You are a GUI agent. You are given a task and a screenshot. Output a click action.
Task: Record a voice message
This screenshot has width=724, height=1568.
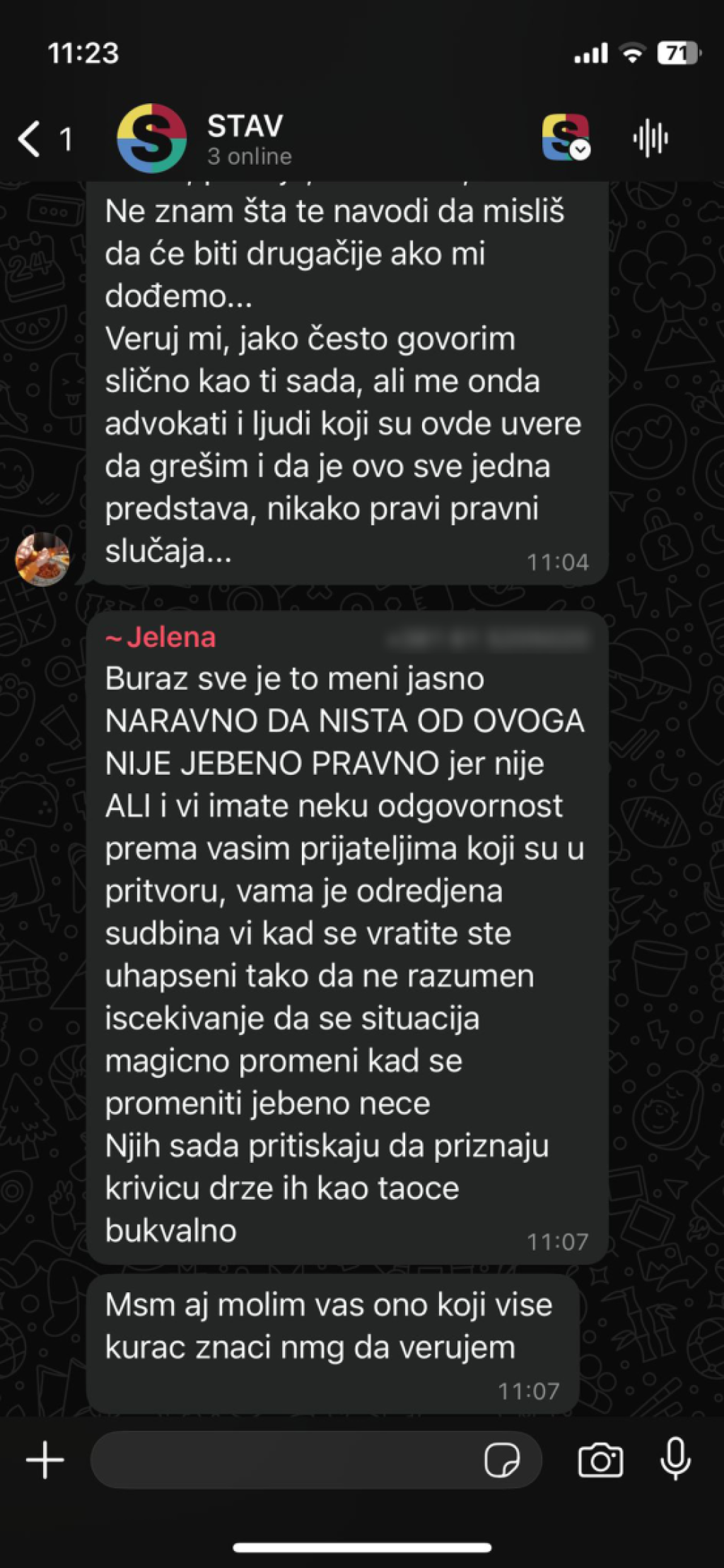[x=675, y=1460]
